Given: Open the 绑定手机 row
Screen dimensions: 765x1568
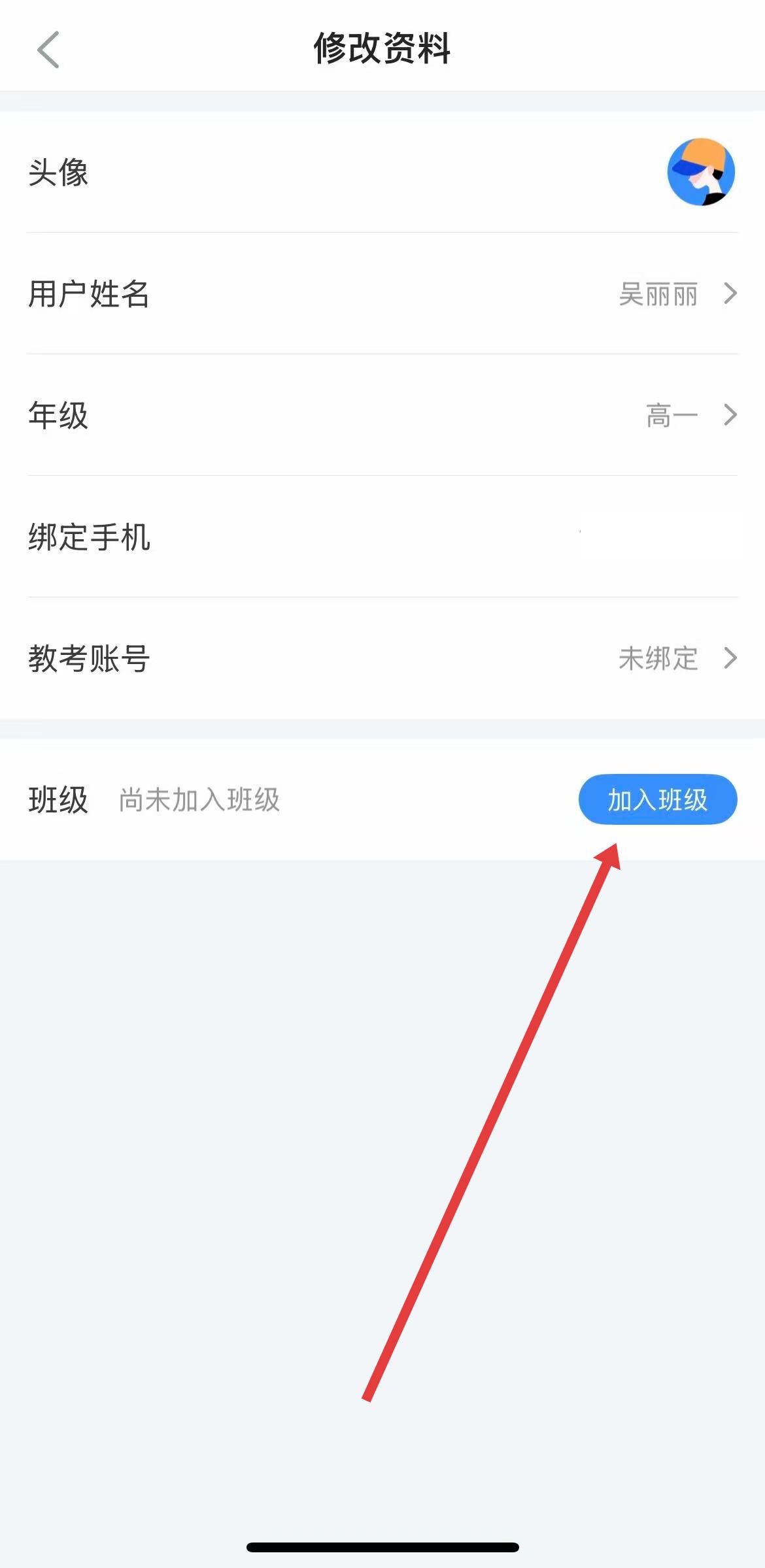Looking at the screenshot, I should 382,537.
